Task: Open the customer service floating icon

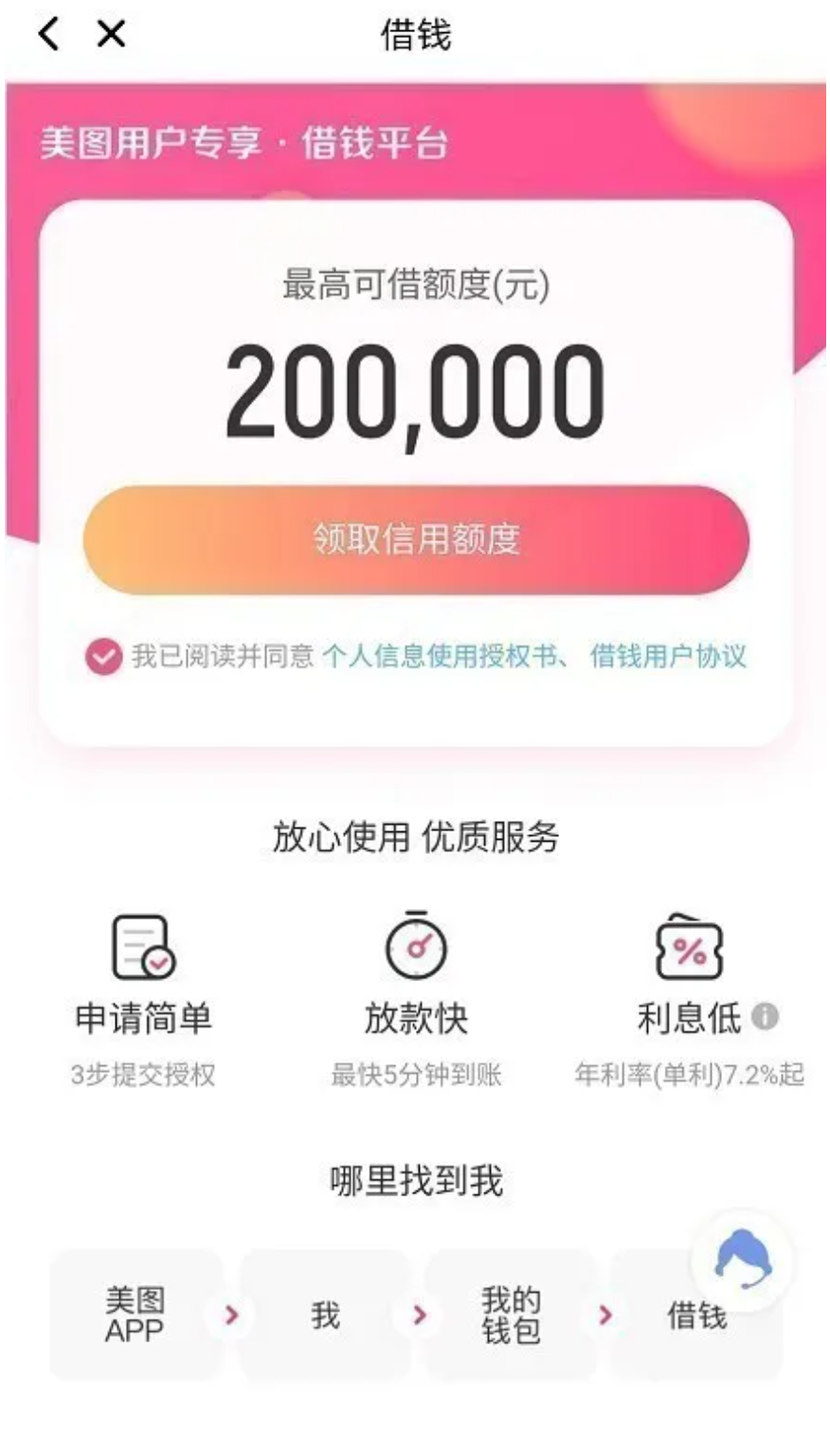Action: [743, 1262]
